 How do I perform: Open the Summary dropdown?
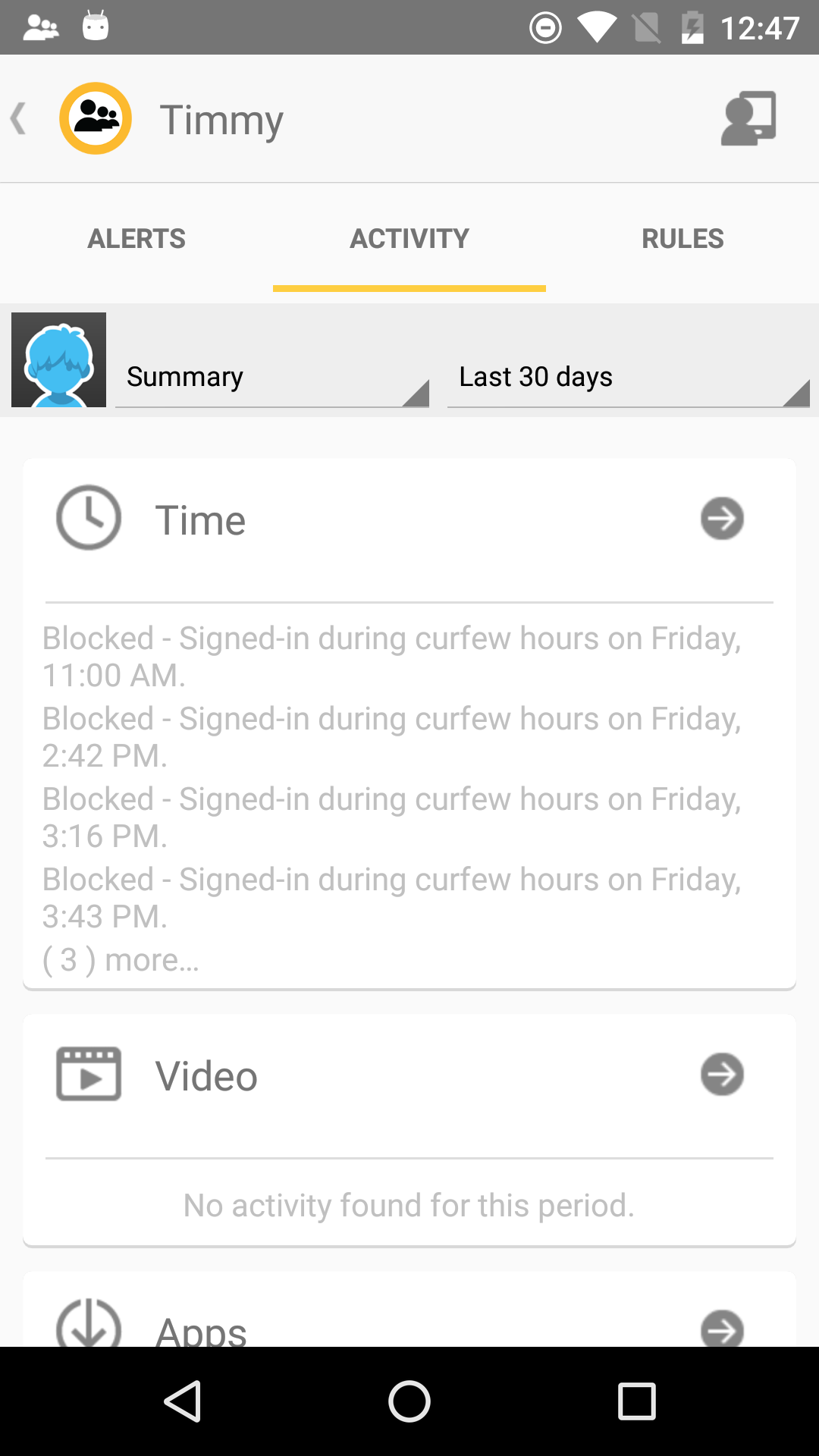271,377
